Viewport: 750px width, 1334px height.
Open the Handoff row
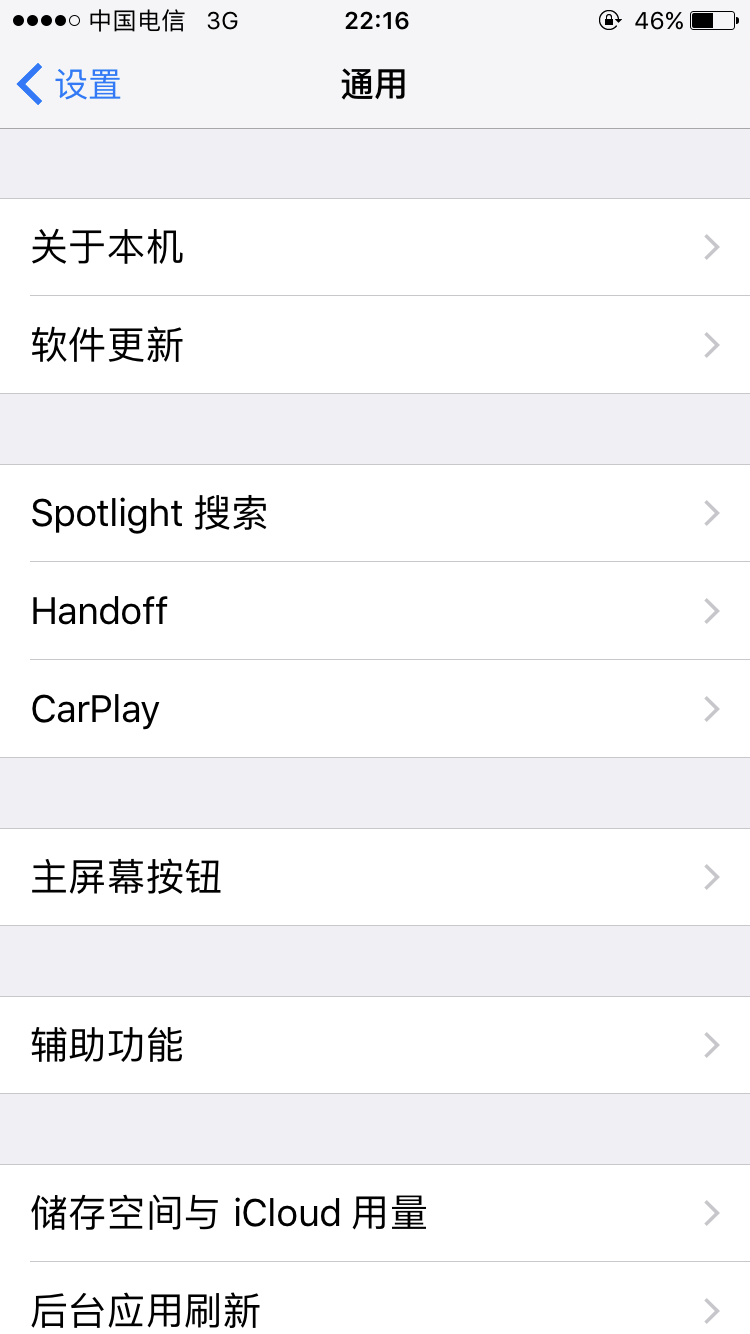tap(375, 611)
